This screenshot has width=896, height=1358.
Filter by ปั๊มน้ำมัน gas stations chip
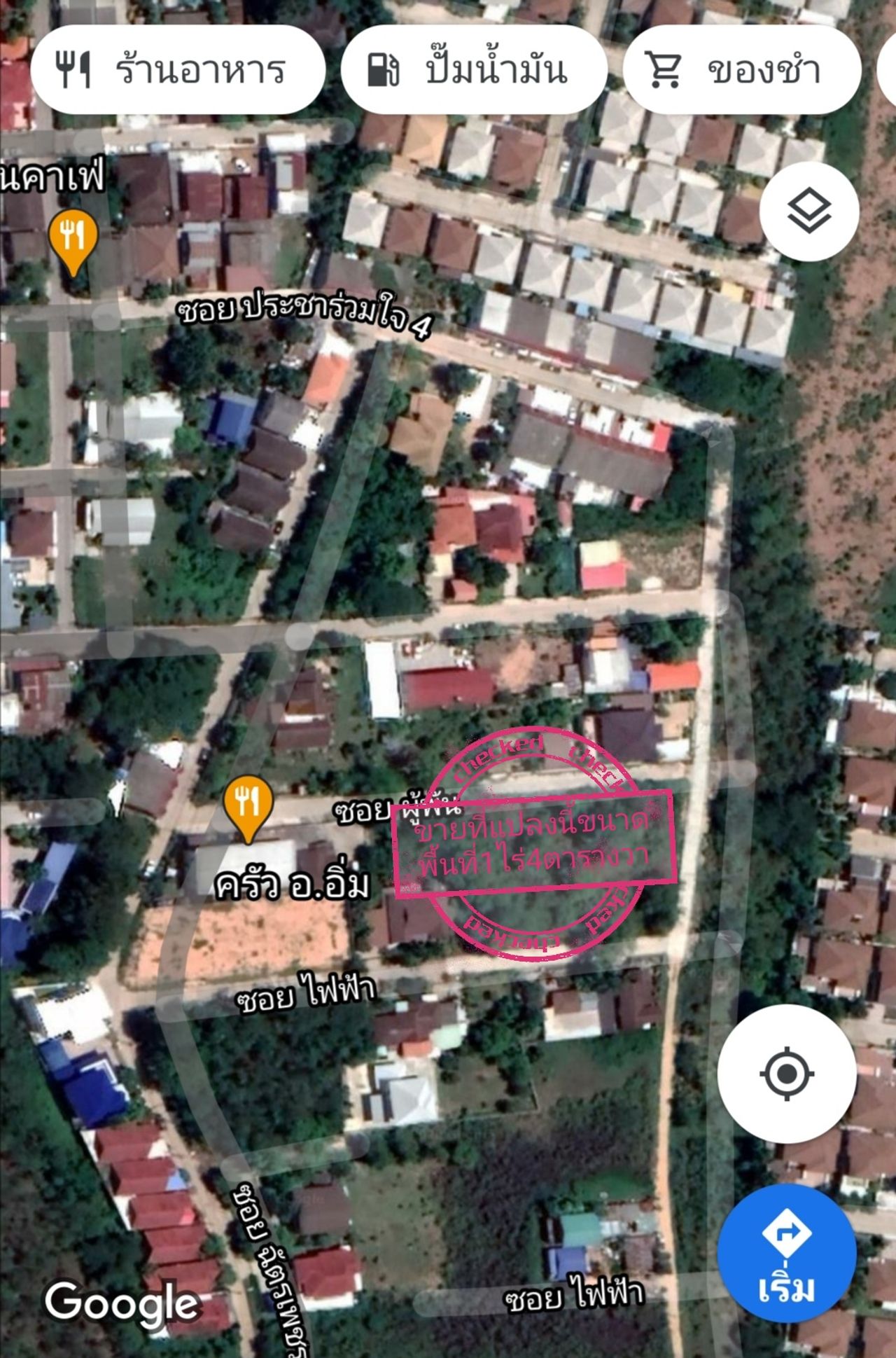coord(474,69)
